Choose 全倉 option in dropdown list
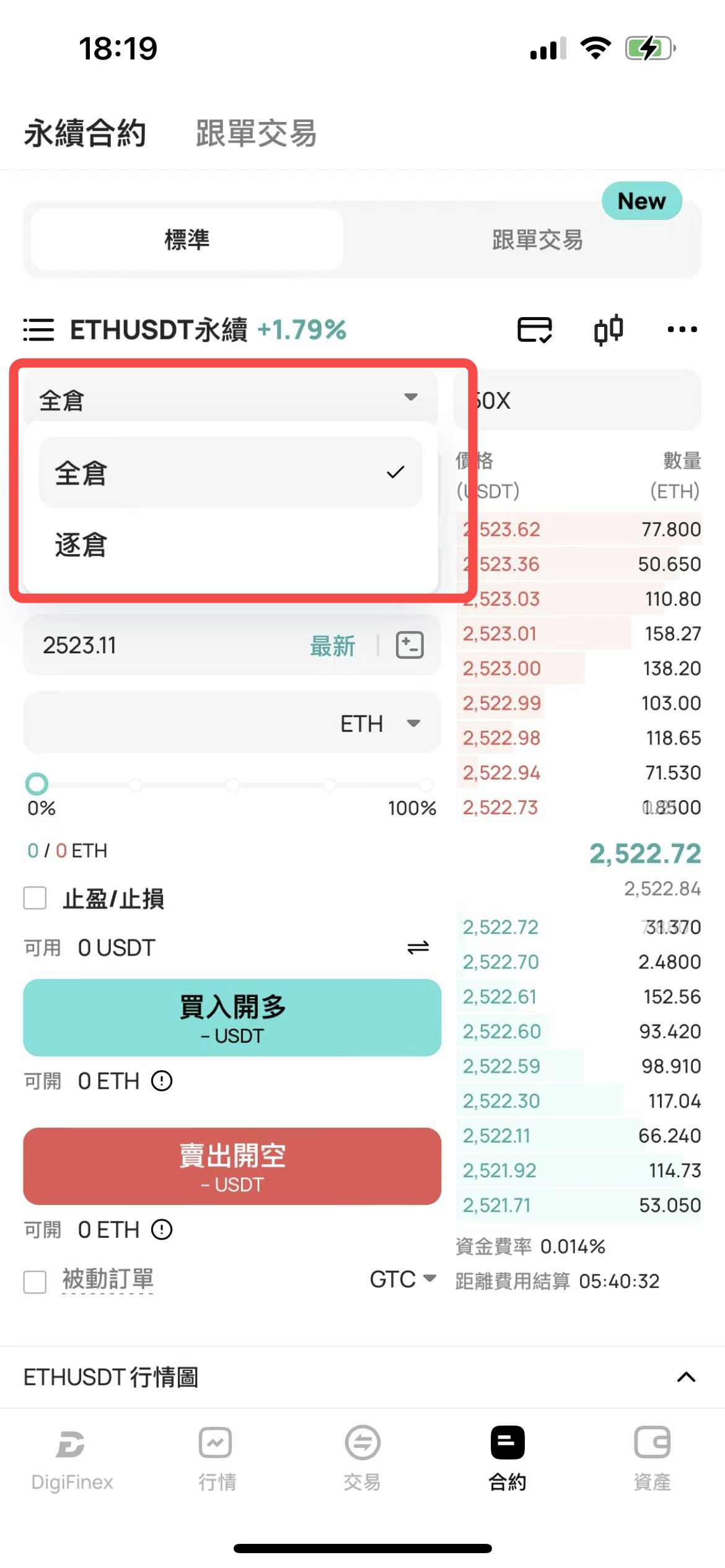Image resolution: width=725 pixels, height=1568 pixels. (x=230, y=473)
